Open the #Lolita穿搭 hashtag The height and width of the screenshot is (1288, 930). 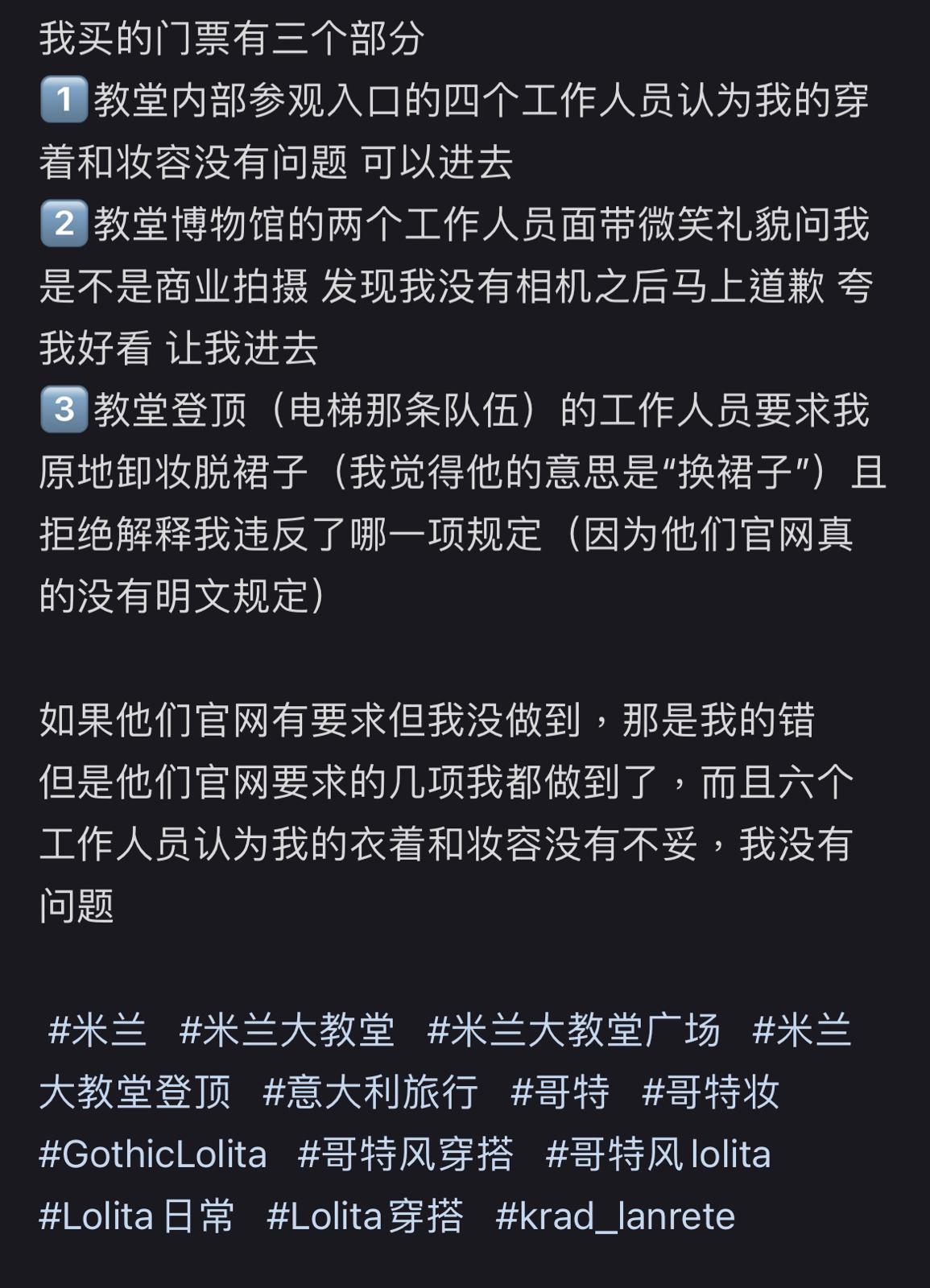tap(366, 1216)
